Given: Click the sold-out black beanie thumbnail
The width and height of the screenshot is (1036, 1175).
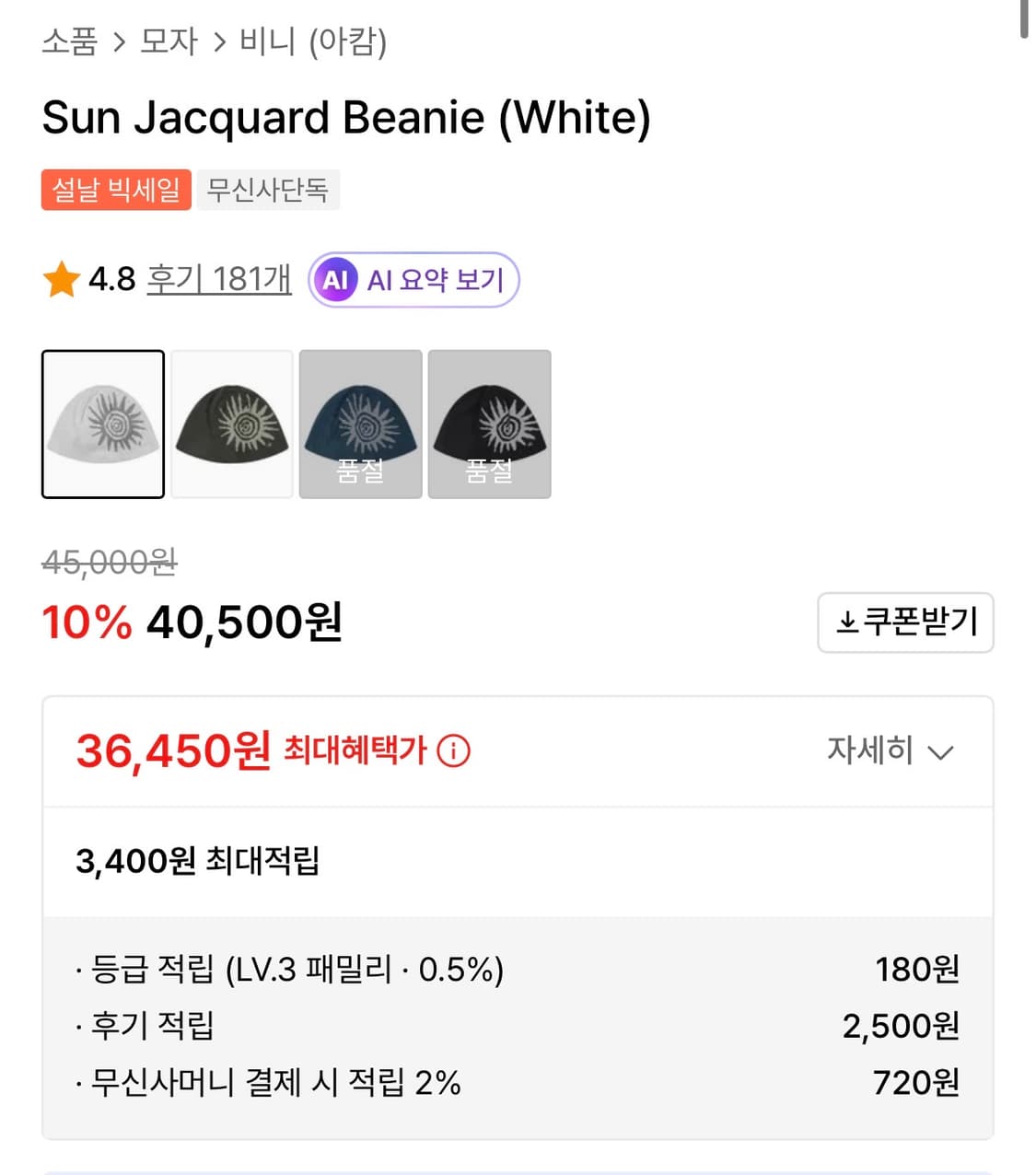Looking at the screenshot, I should [x=489, y=424].
